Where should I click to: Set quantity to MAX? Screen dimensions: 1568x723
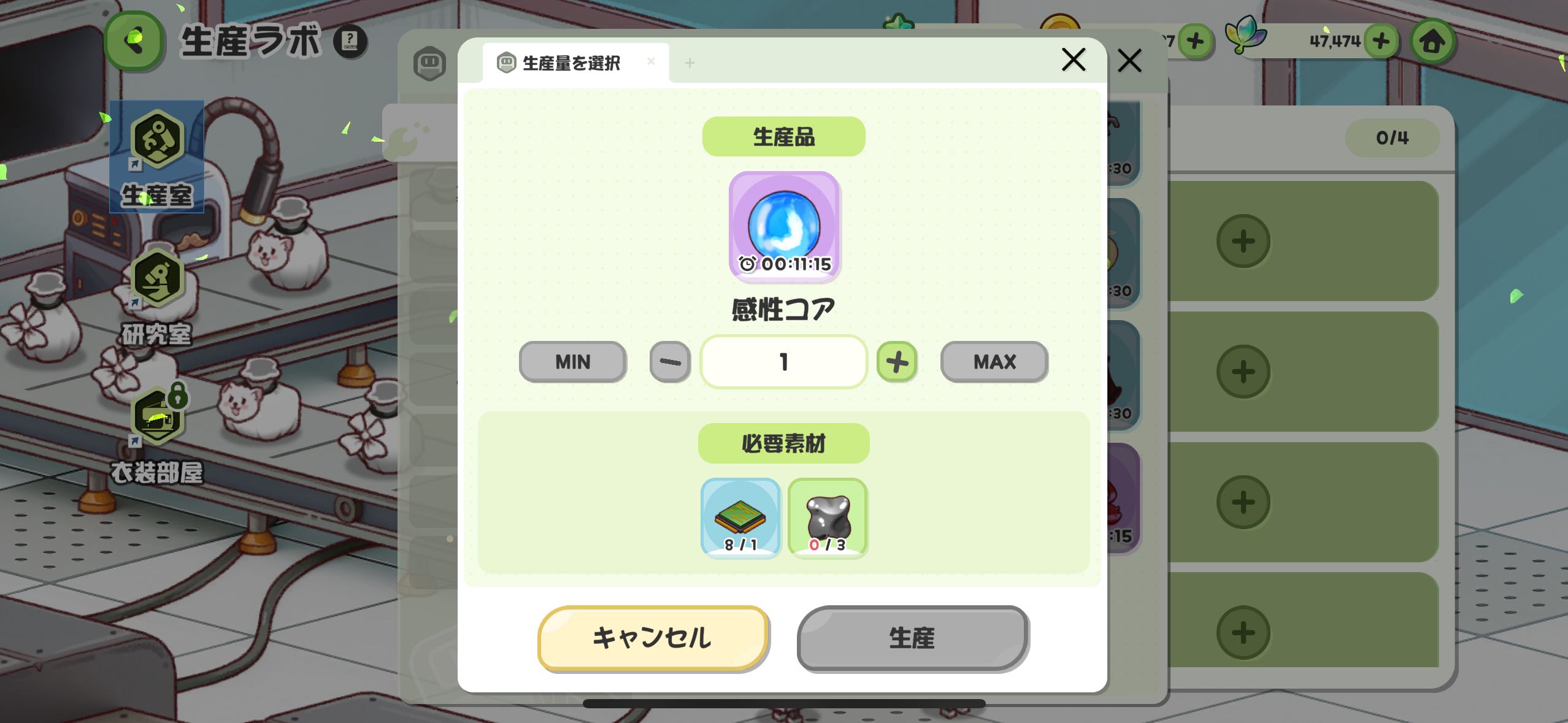(994, 362)
